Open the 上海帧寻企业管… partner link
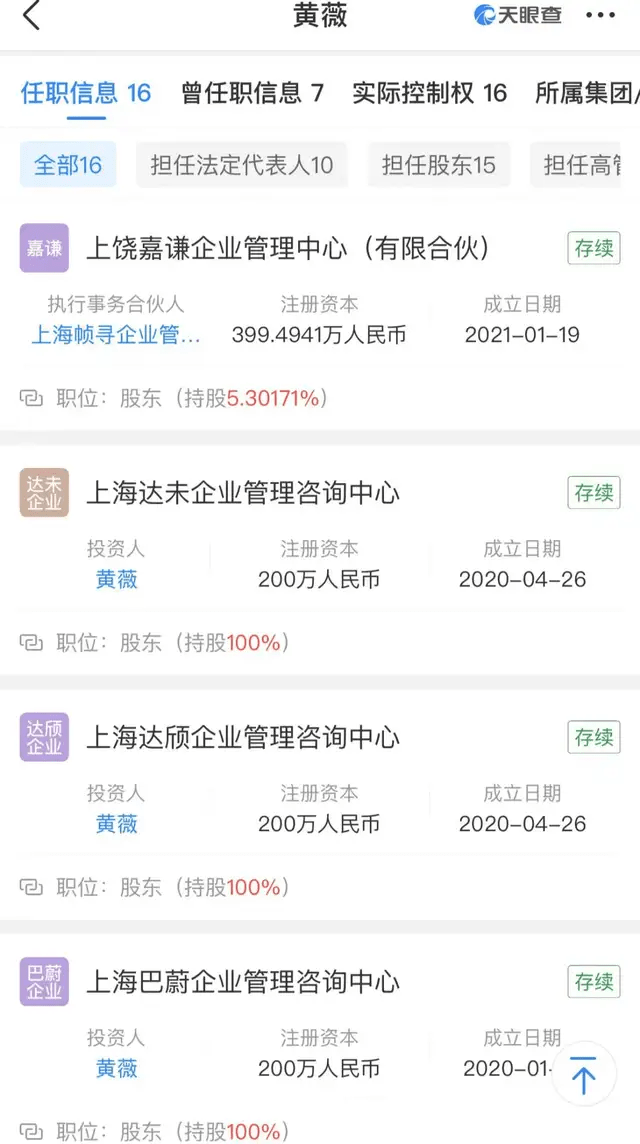The image size is (640, 1144). [x=116, y=335]
